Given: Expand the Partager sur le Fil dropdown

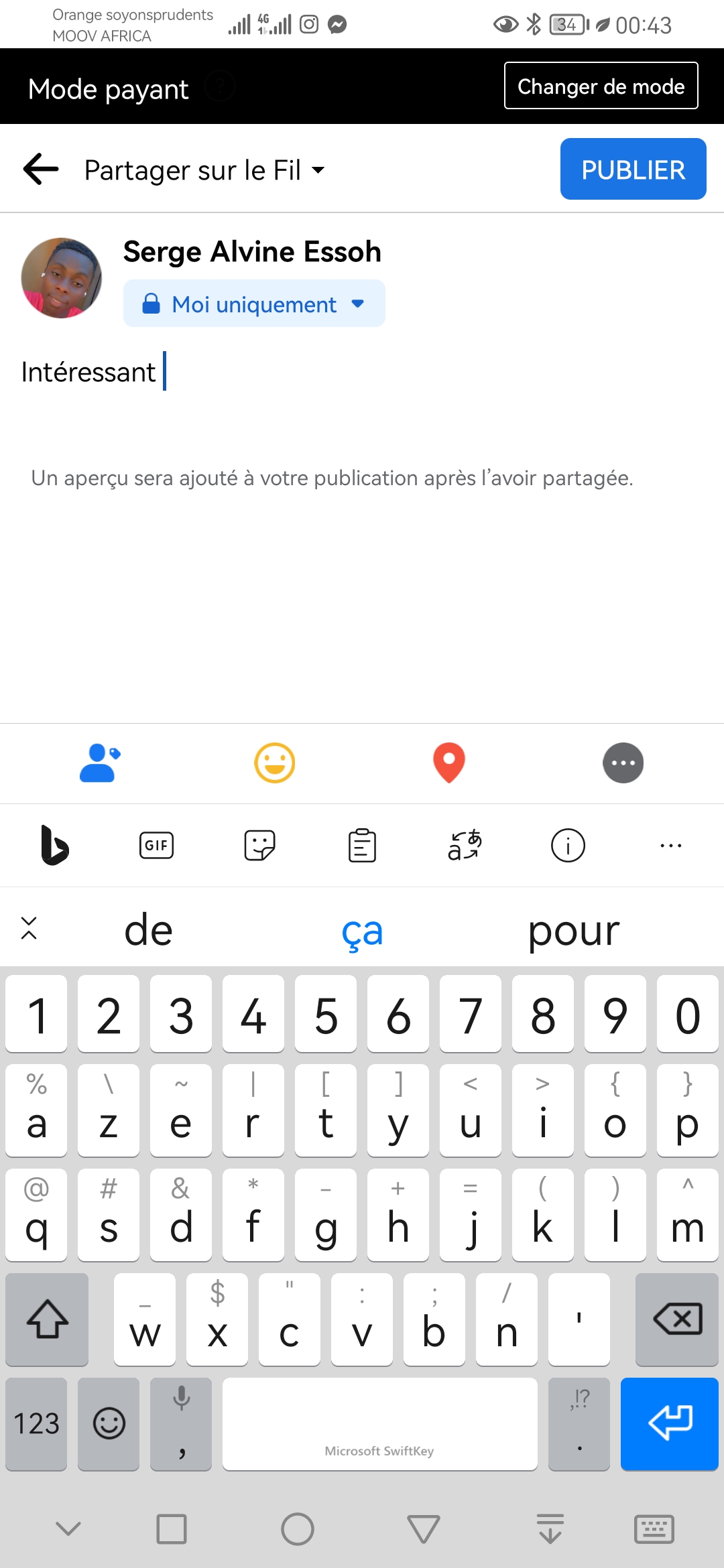Looking at the screenshot, I should (204, 170).
